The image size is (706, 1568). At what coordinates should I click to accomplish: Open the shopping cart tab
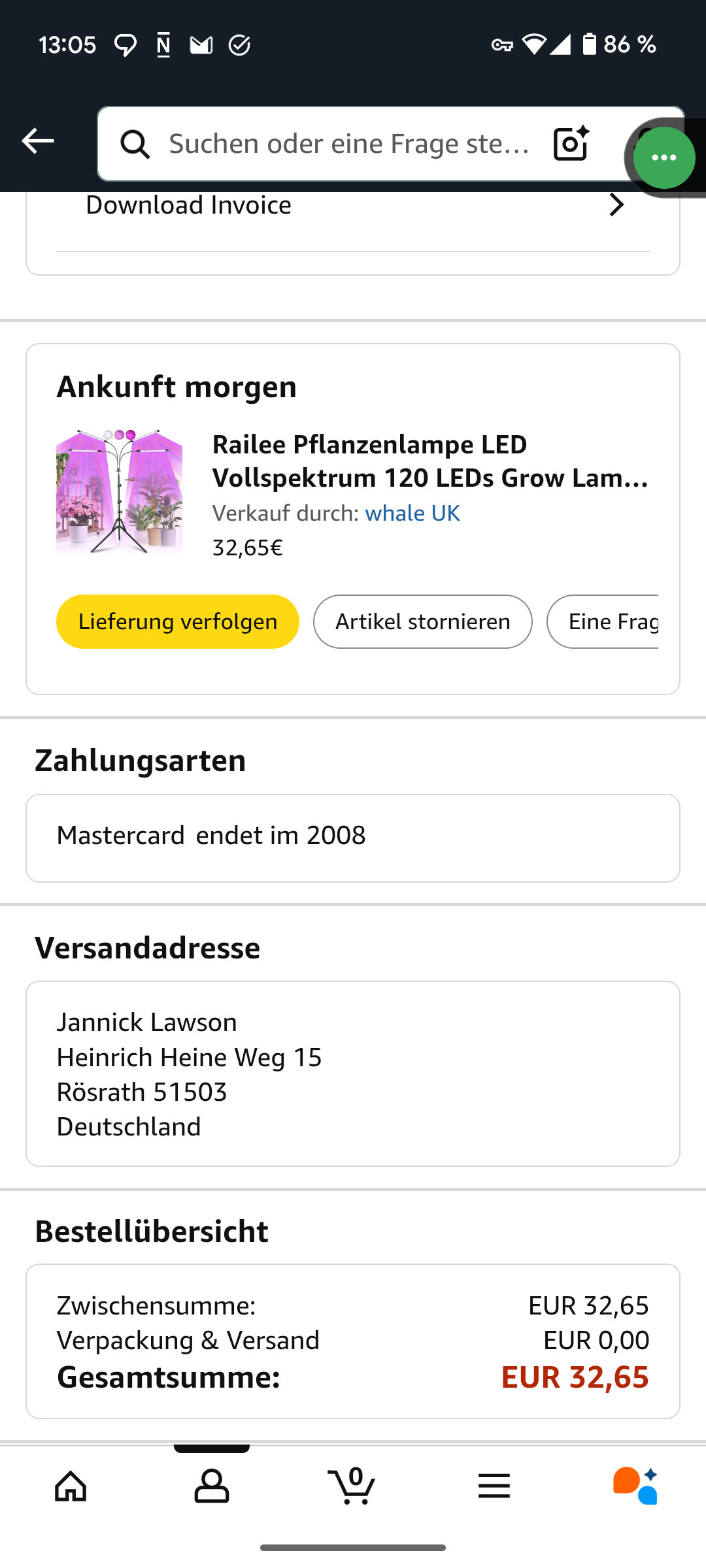click(x=353, y=1486)
